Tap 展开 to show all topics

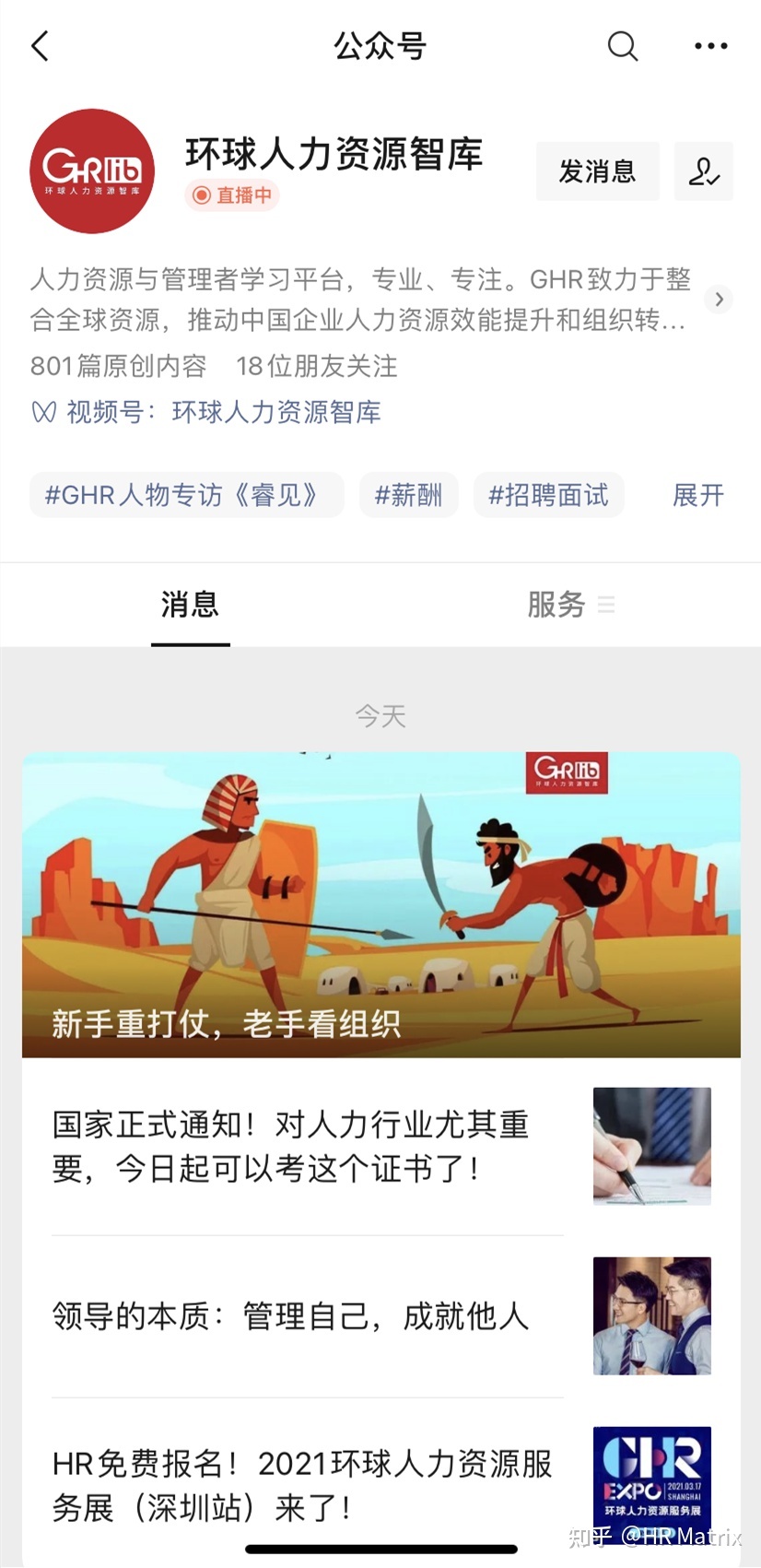coord(697,495)
